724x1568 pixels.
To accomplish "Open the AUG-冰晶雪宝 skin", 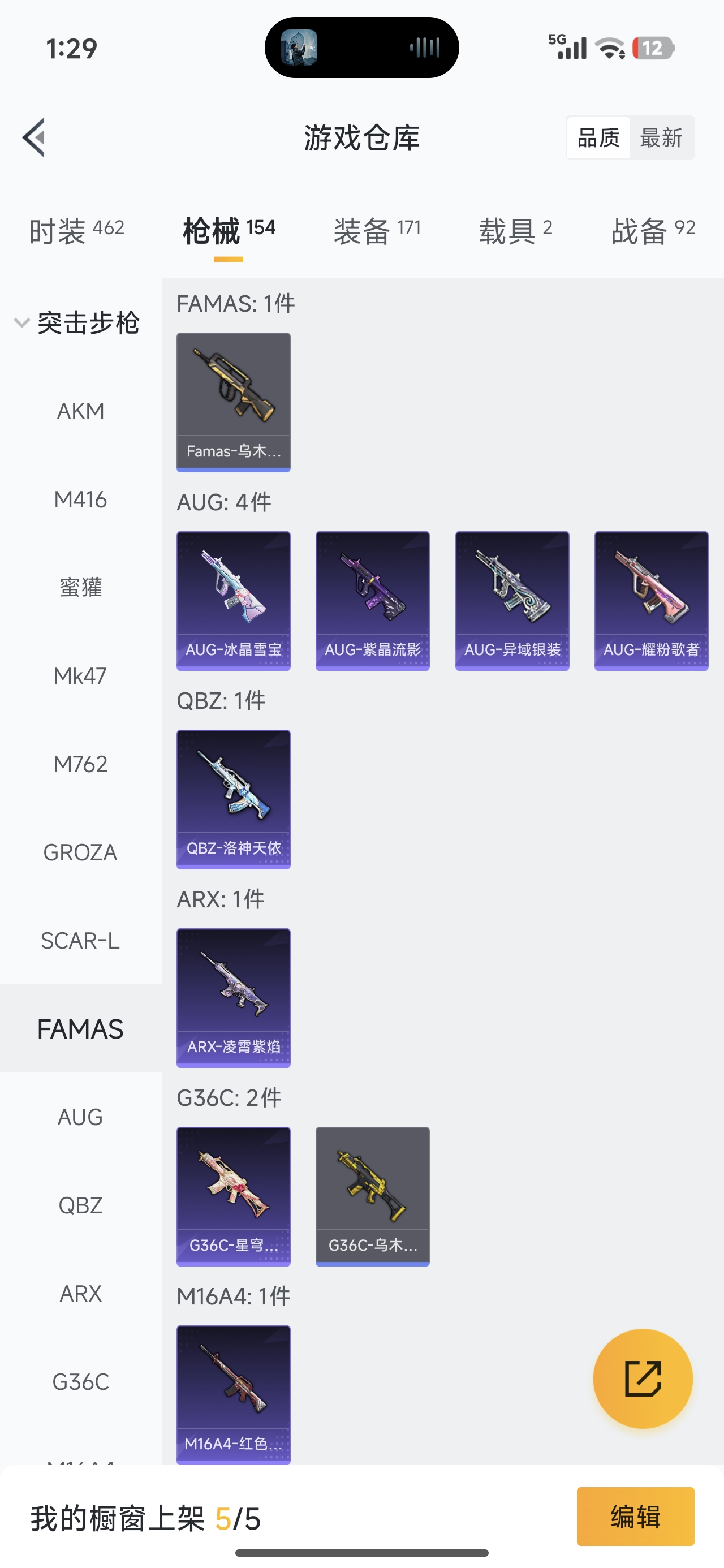I will tap(233, 600).
